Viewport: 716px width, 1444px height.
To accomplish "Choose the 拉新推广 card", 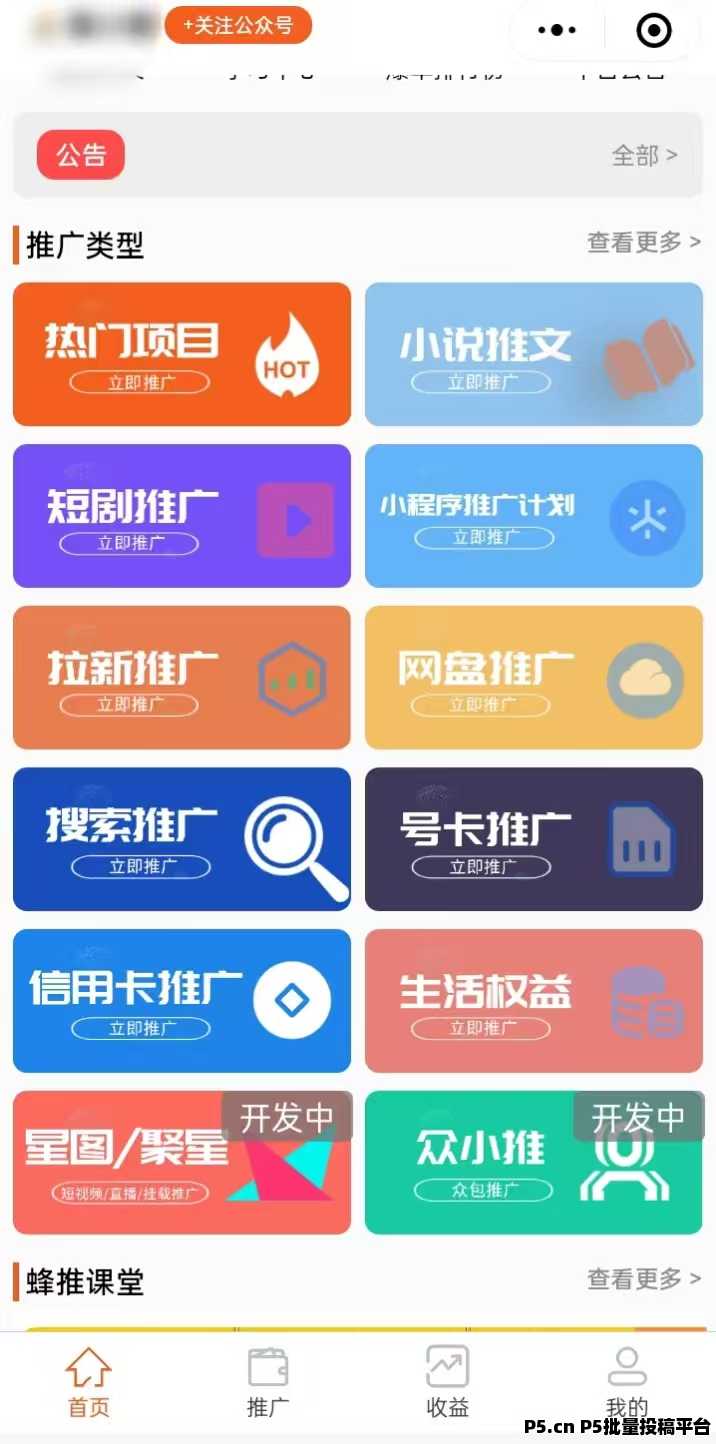I will coord(182,677).
